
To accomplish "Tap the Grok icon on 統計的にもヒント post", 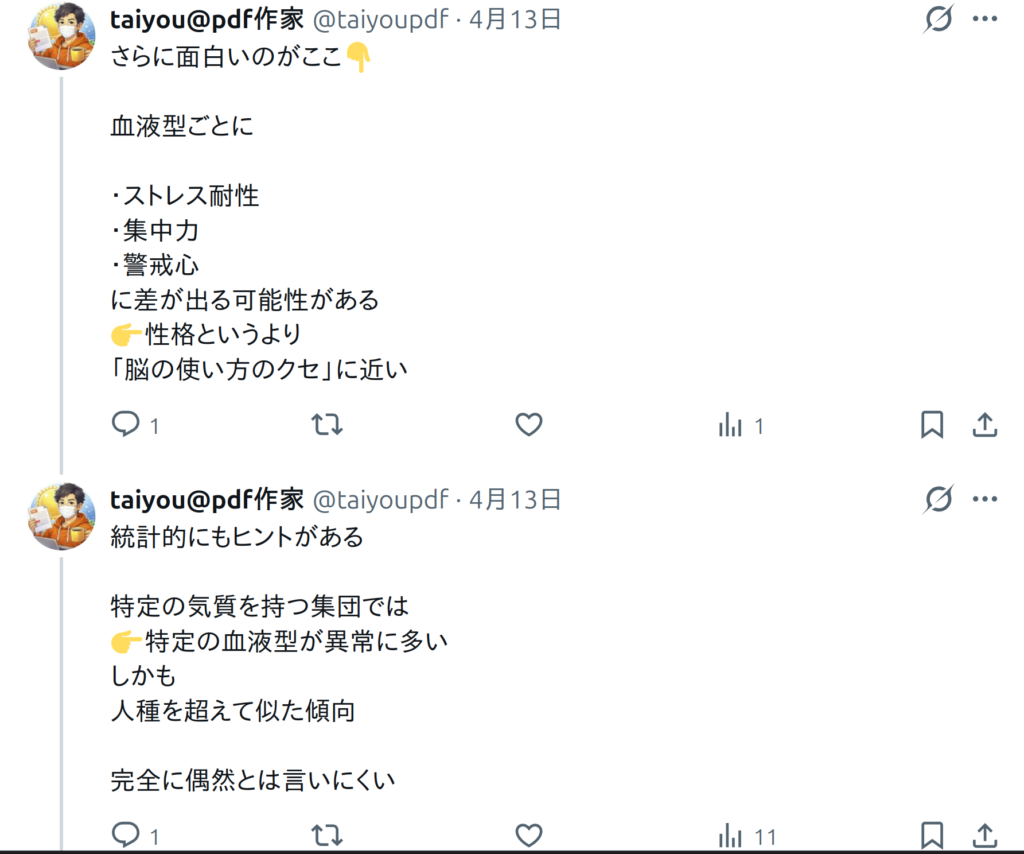I will pyautogui.click(x=938, y=498).
